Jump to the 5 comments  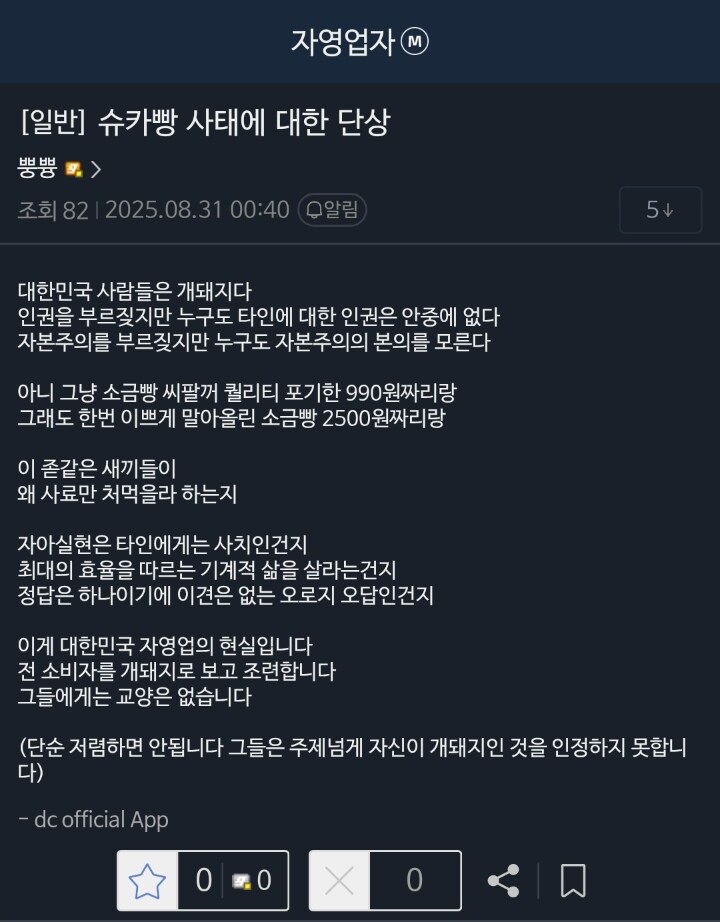[659, 210]
